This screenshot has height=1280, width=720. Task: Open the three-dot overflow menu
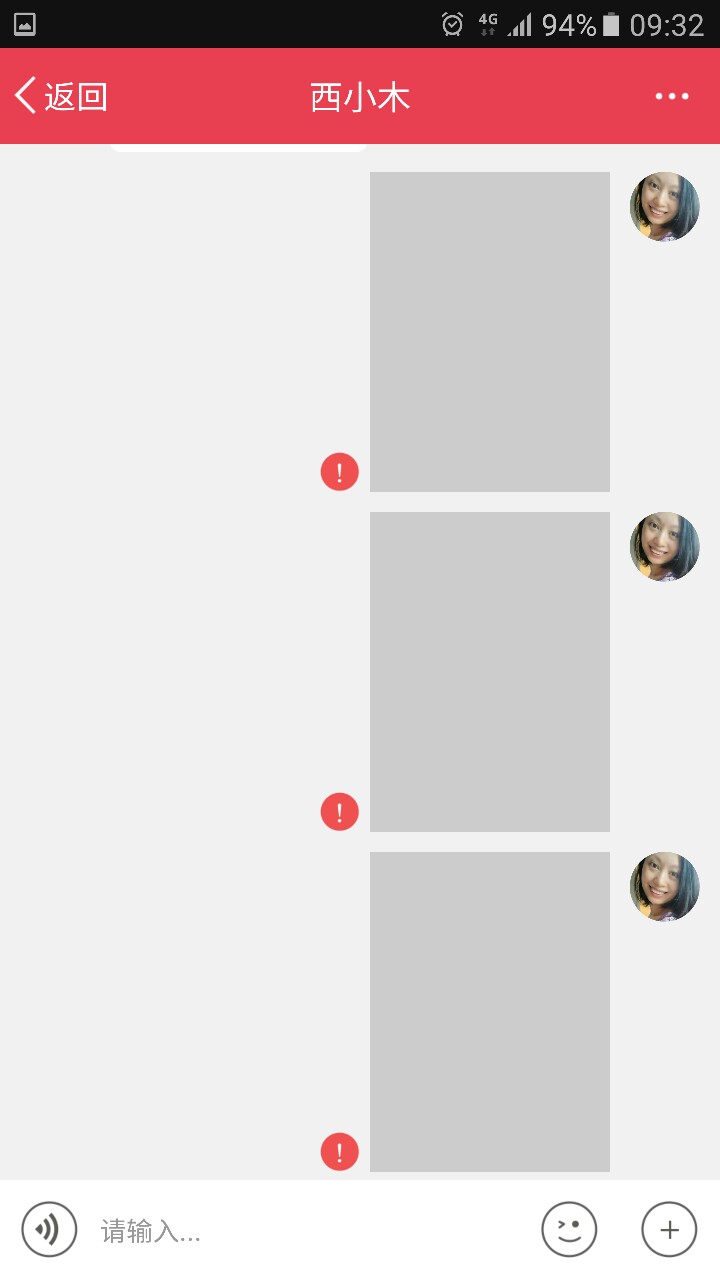671,97
